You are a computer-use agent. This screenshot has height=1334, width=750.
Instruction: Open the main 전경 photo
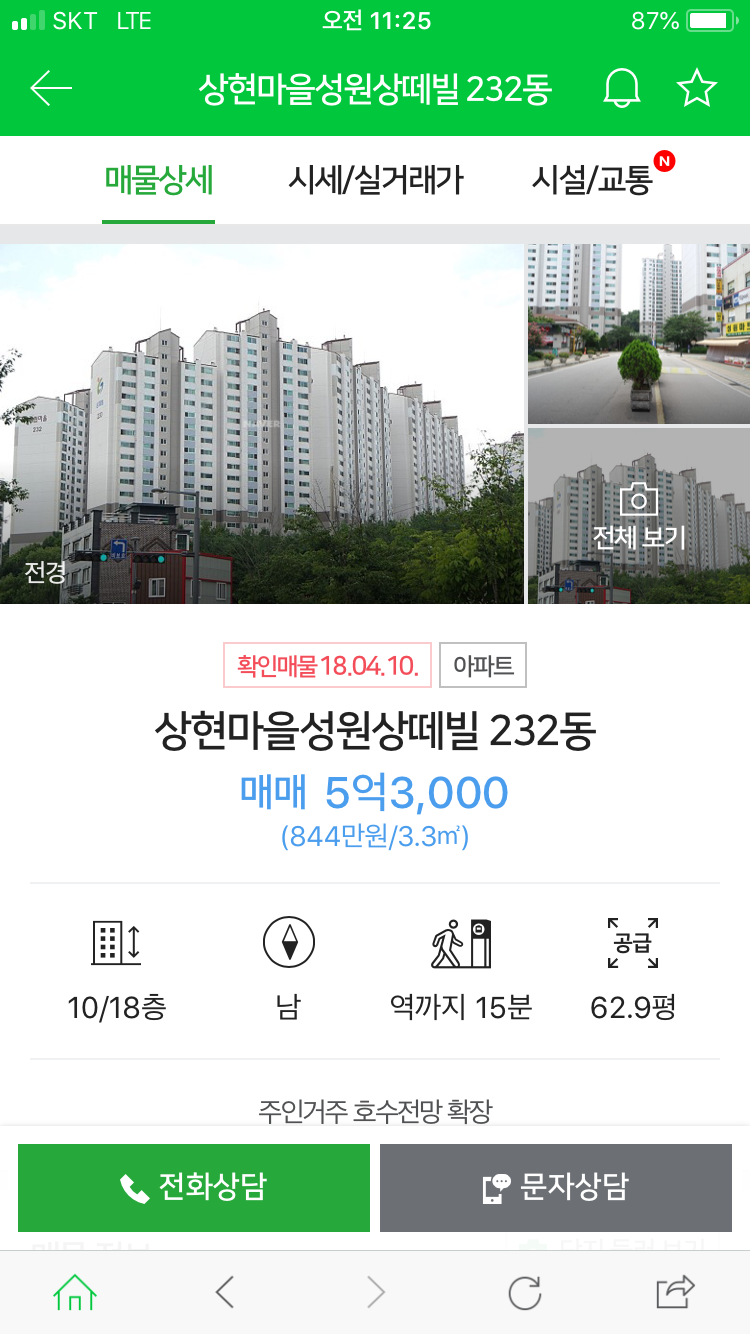pos(261,423)
